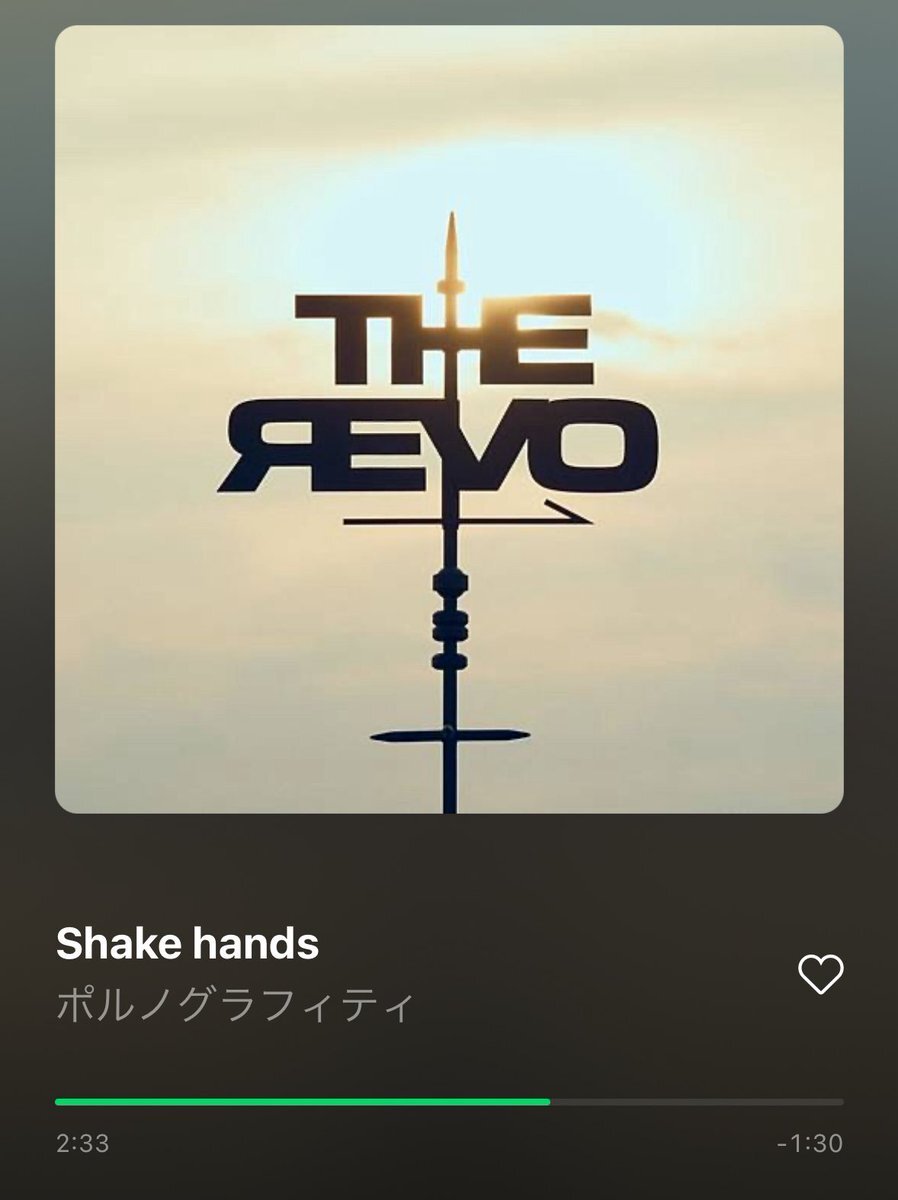Click the unplayed portion of the track bar
Screen dimensions: 898x1200
click(700, 1103)
